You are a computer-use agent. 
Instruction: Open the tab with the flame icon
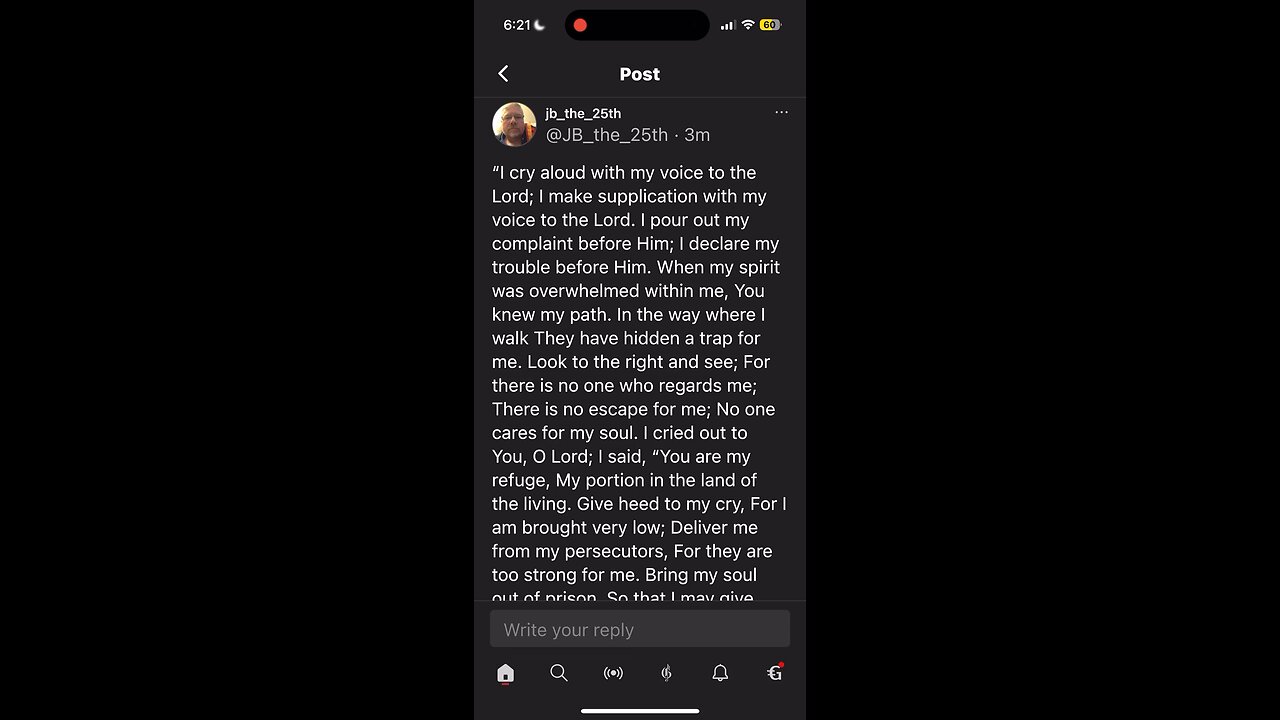tap(666, 674)
